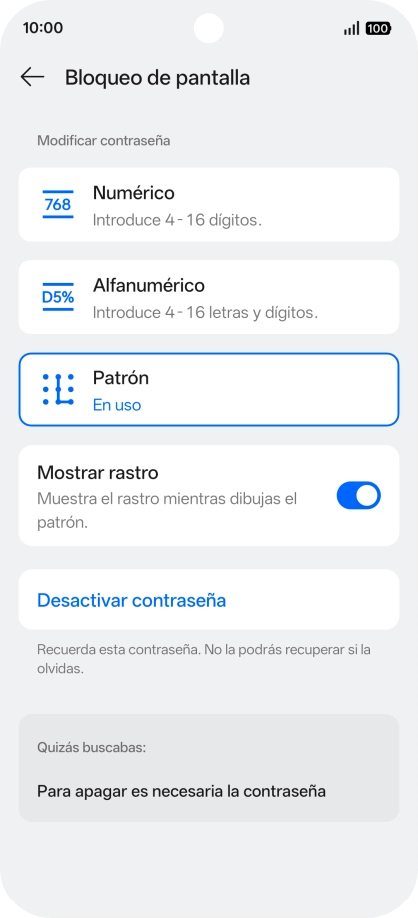This screenshot has height=918, width=418.
Task: Select the Numérico password option
Action: pyautogui.click(x=209, y=205)
